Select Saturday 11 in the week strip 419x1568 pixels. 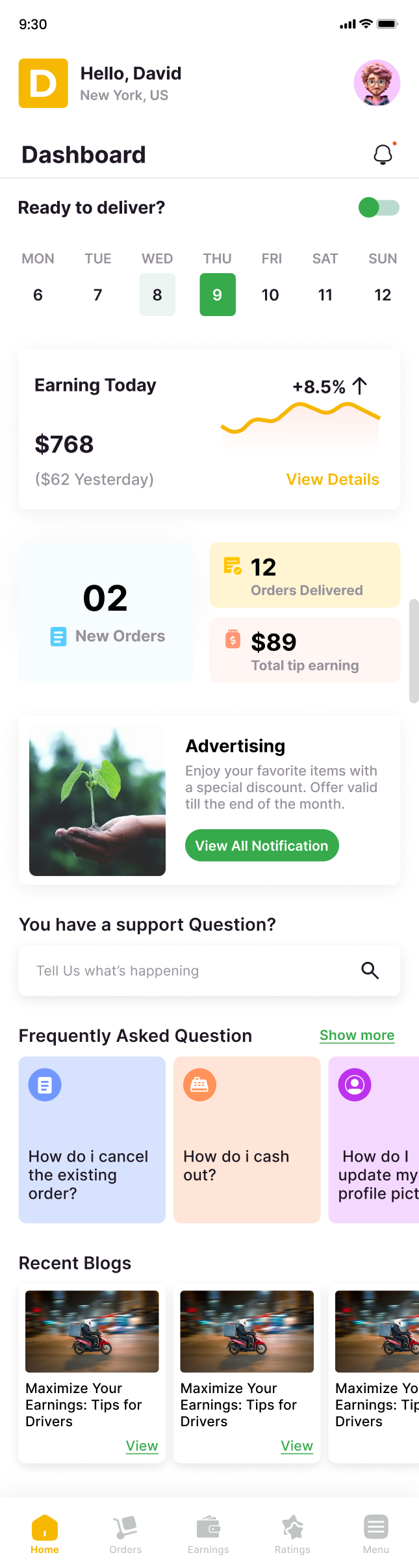(325, 295)
